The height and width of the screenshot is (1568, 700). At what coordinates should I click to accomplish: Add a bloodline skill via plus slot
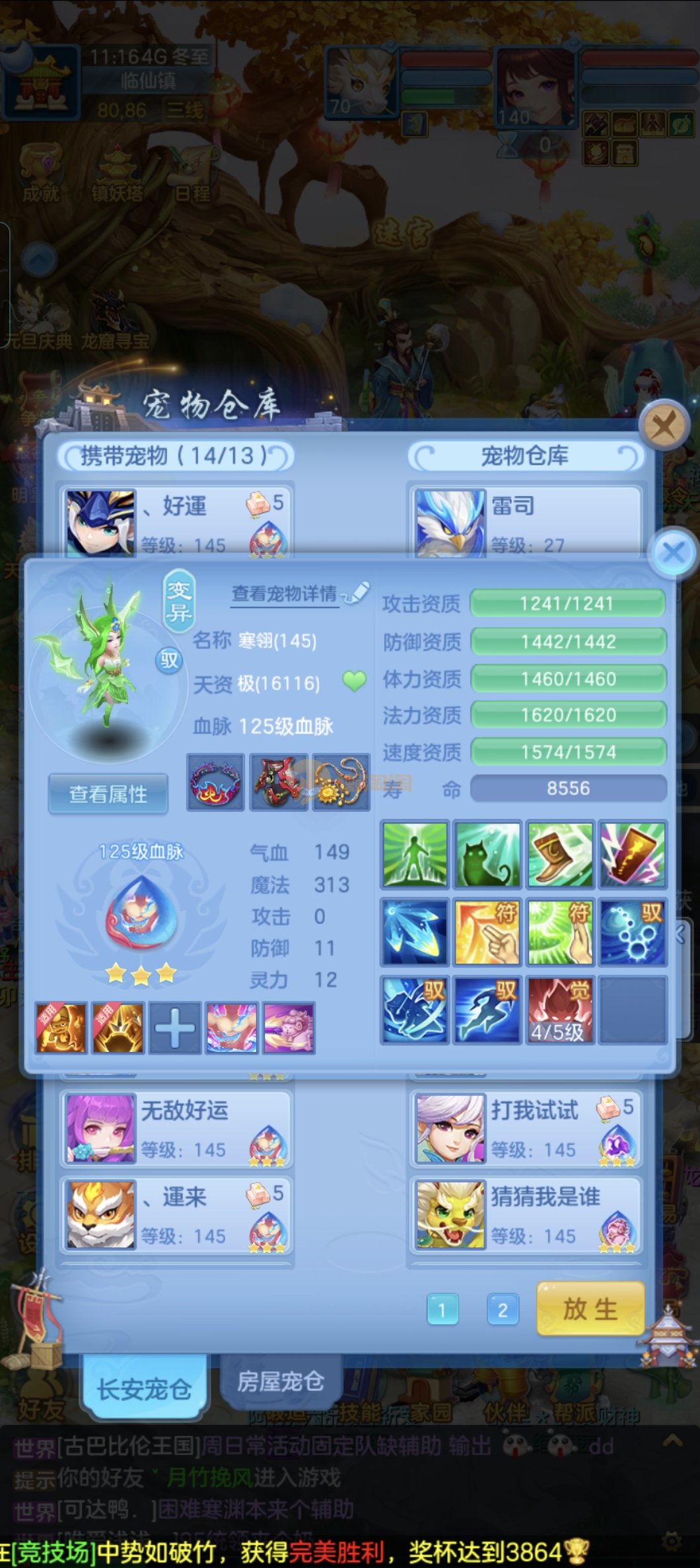pos(174,1028)
